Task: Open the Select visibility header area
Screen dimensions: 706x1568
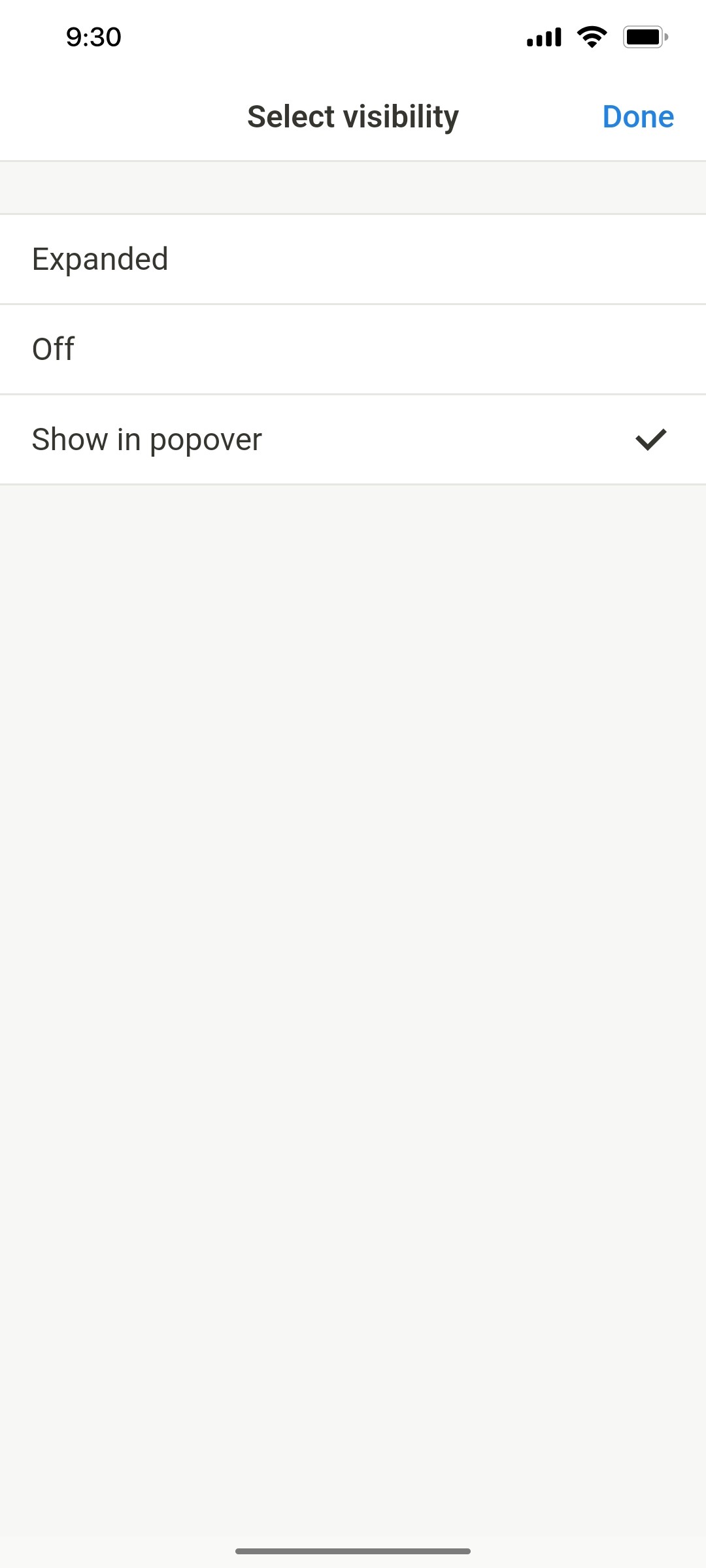Action: click(x=353, y=116)
